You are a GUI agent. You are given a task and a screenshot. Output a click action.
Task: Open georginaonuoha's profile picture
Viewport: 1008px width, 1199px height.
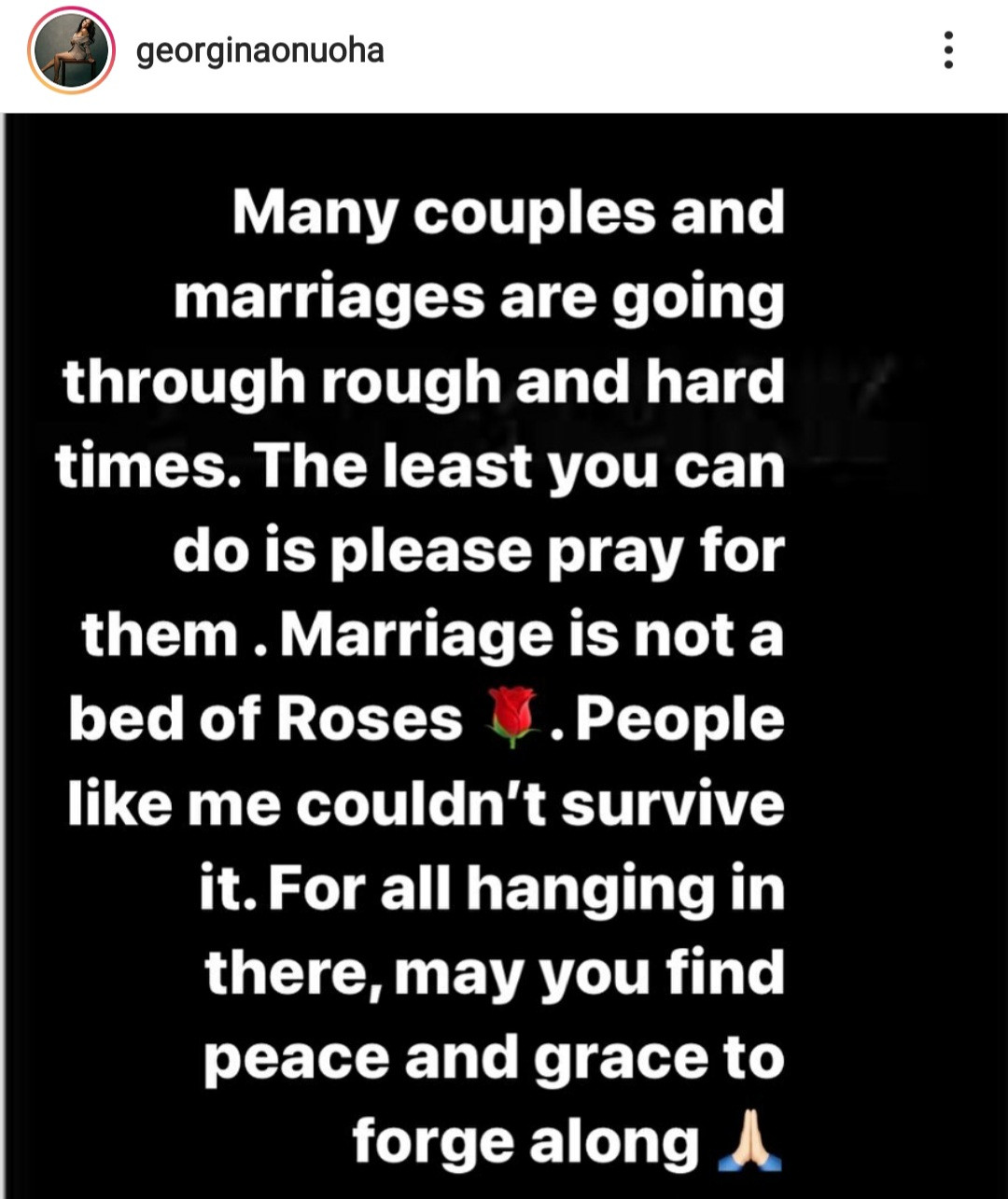tap(71, 52)
